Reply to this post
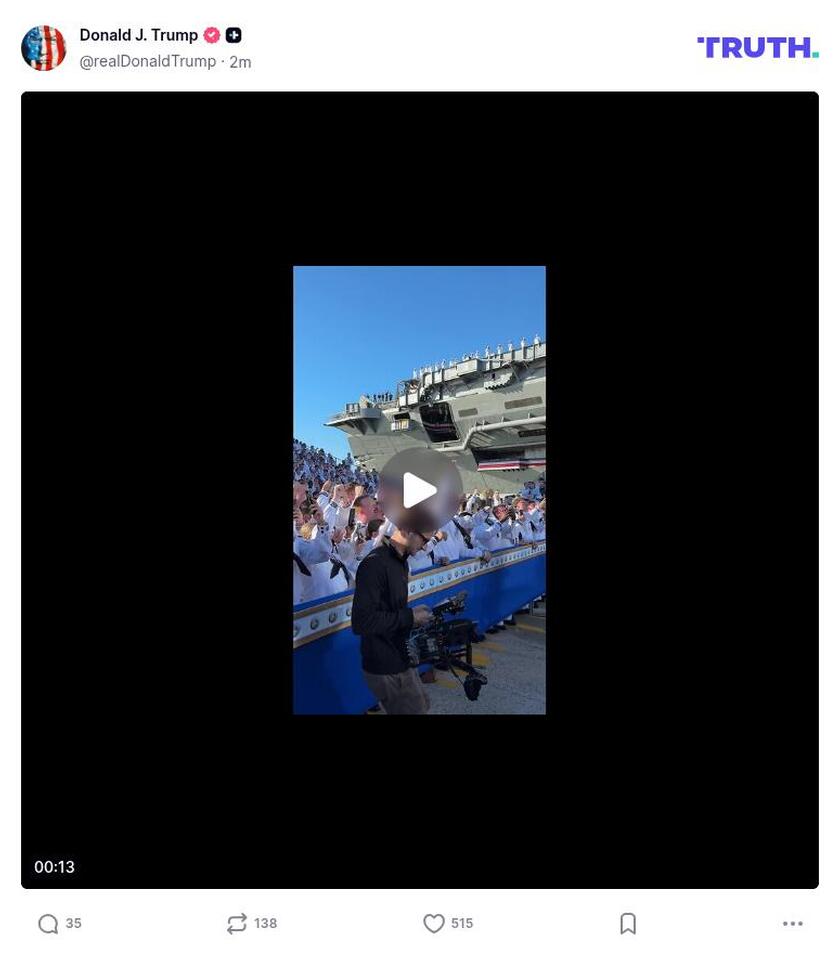 click(x=48, y=924)
